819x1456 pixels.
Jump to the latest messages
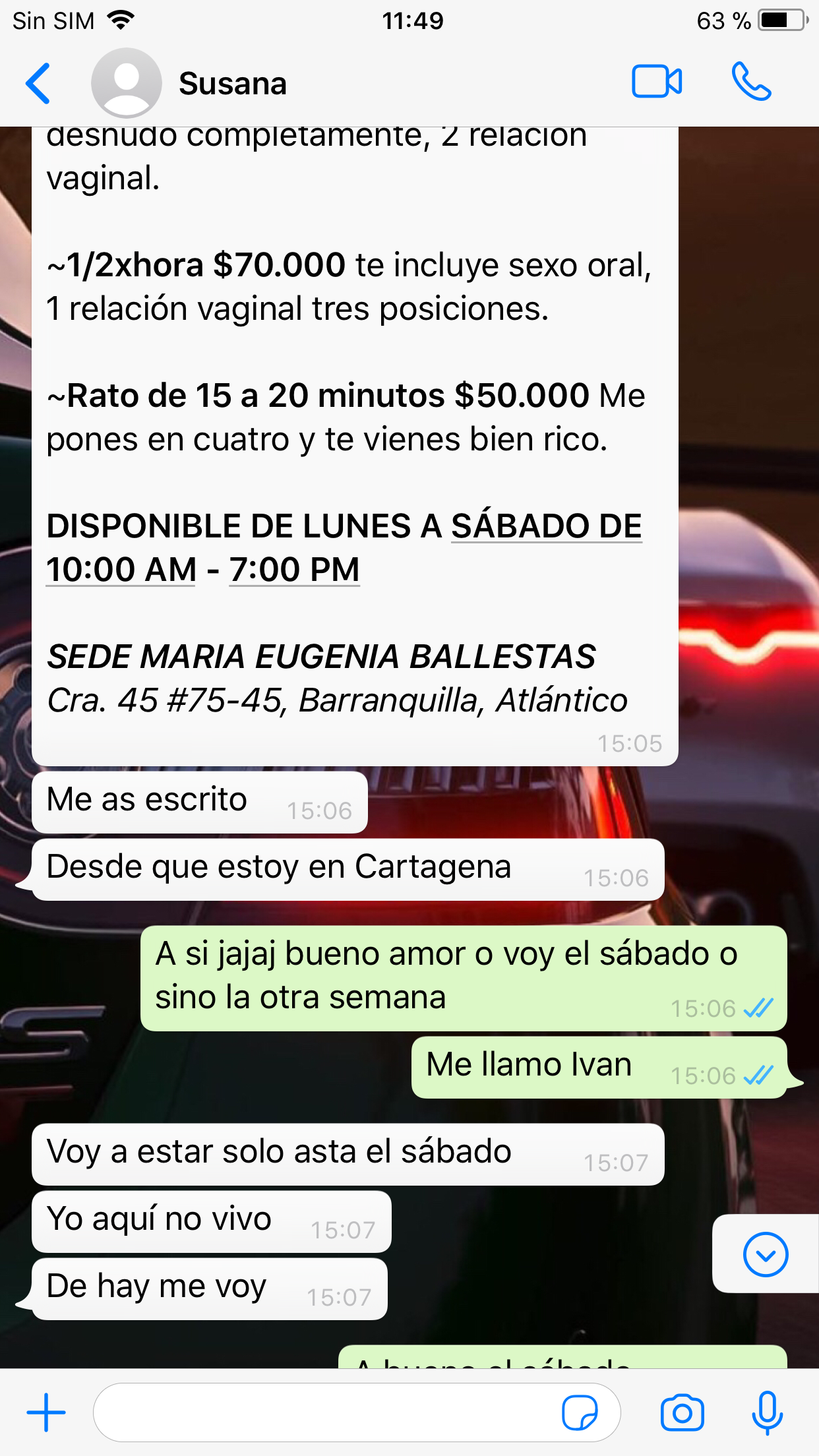765,1254
